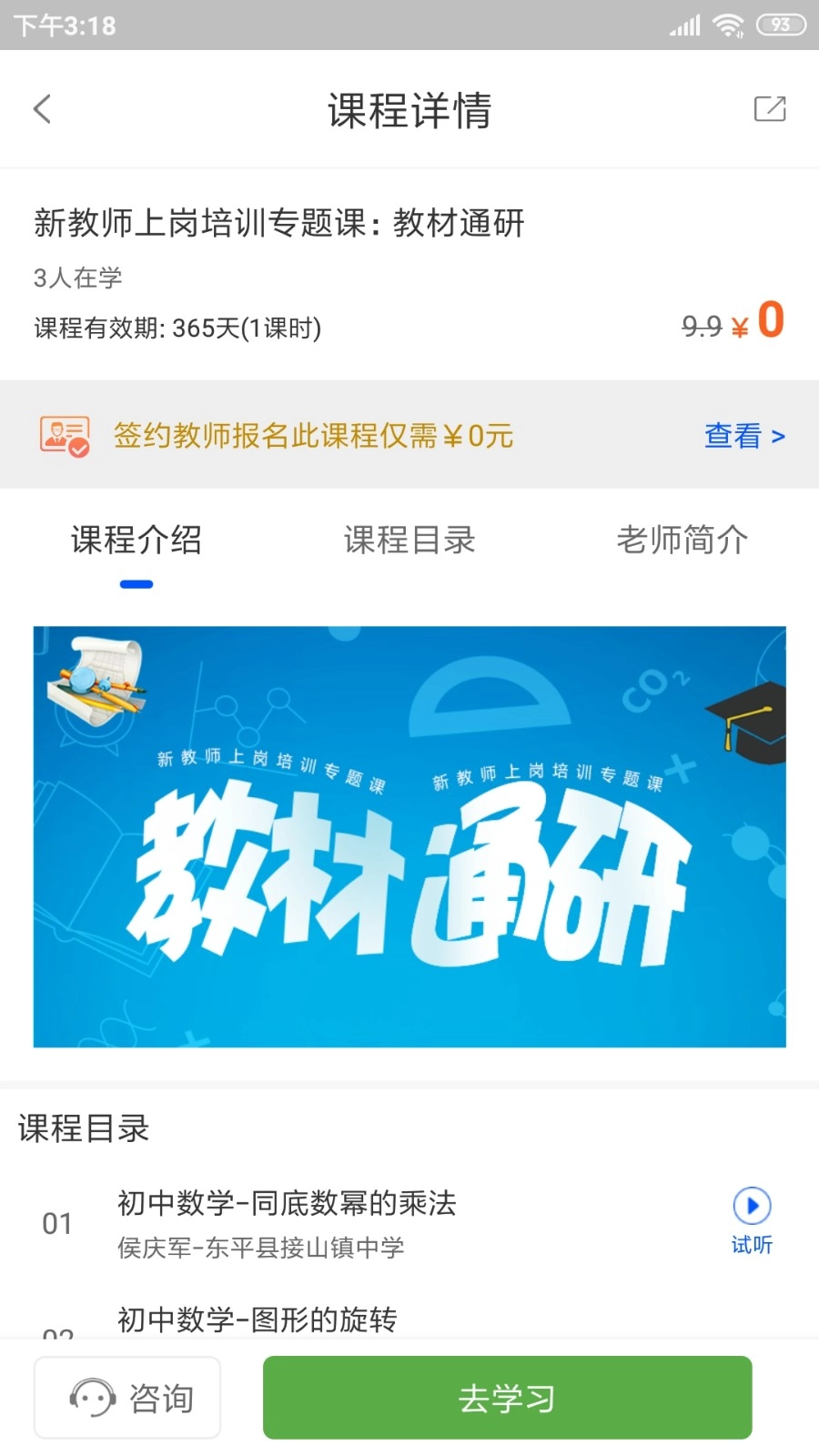
Task: Switch to the 课程目录 tab
Action: (409, 540)
